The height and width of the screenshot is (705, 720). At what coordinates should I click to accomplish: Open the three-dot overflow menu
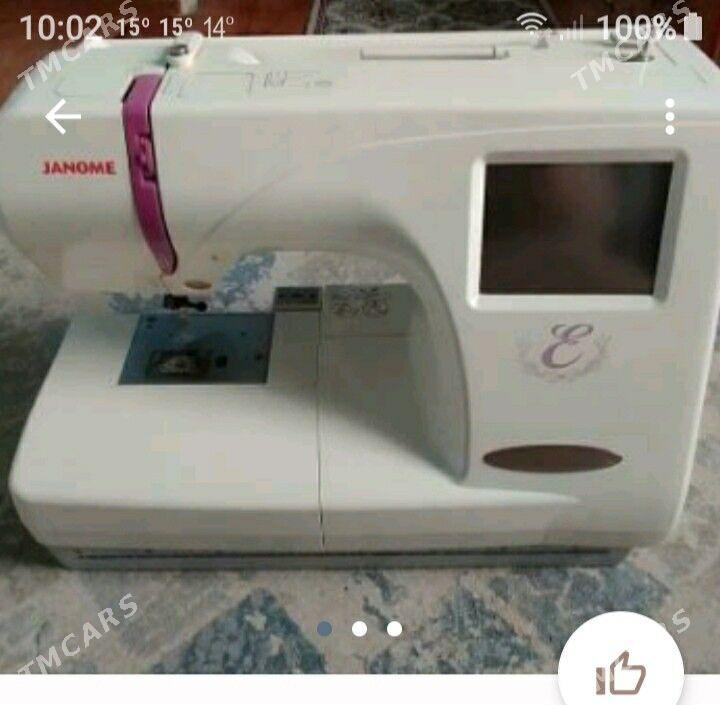(x=670, y=117)
